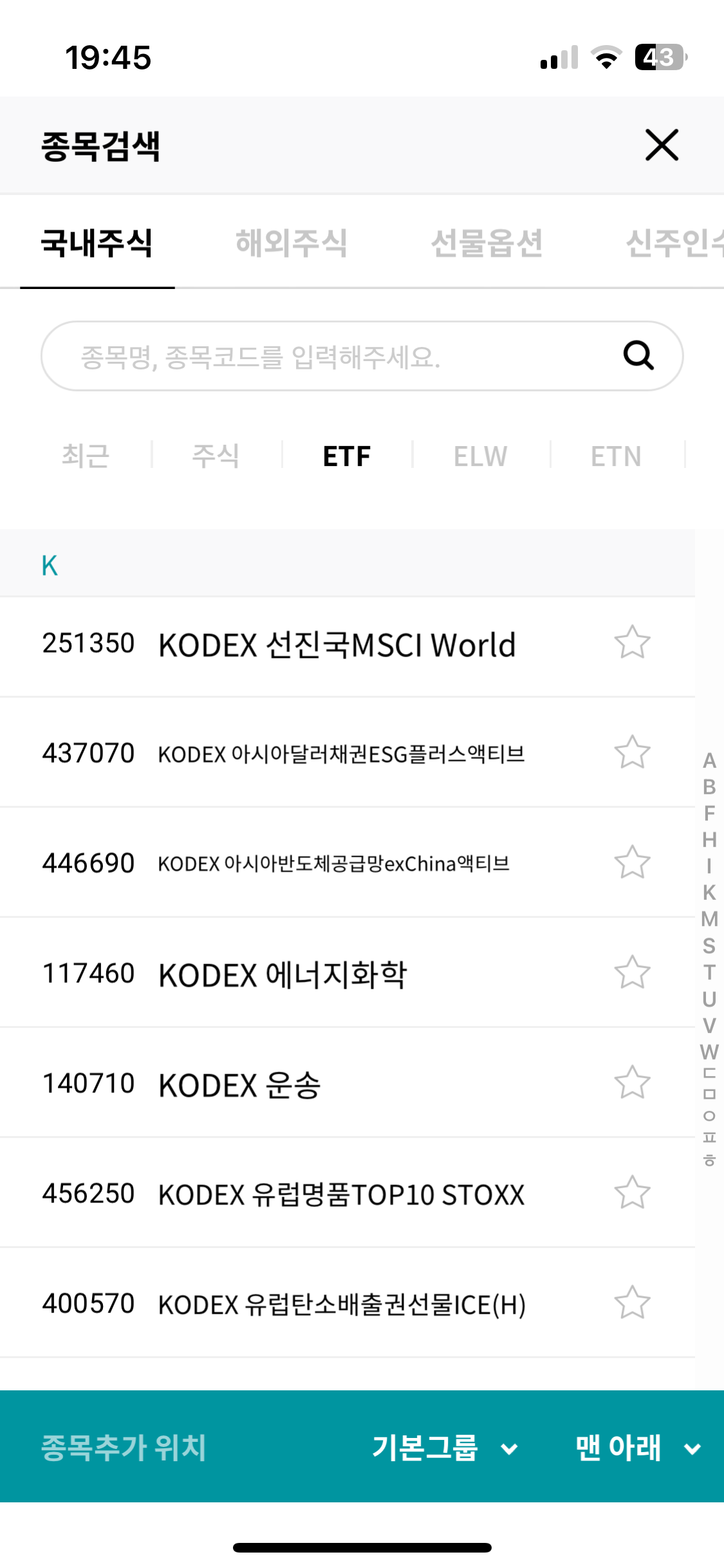This screenshot has width=724, height=1568.
Task: Close the 종목검색 screen via X icon
Action: (662, 145)
